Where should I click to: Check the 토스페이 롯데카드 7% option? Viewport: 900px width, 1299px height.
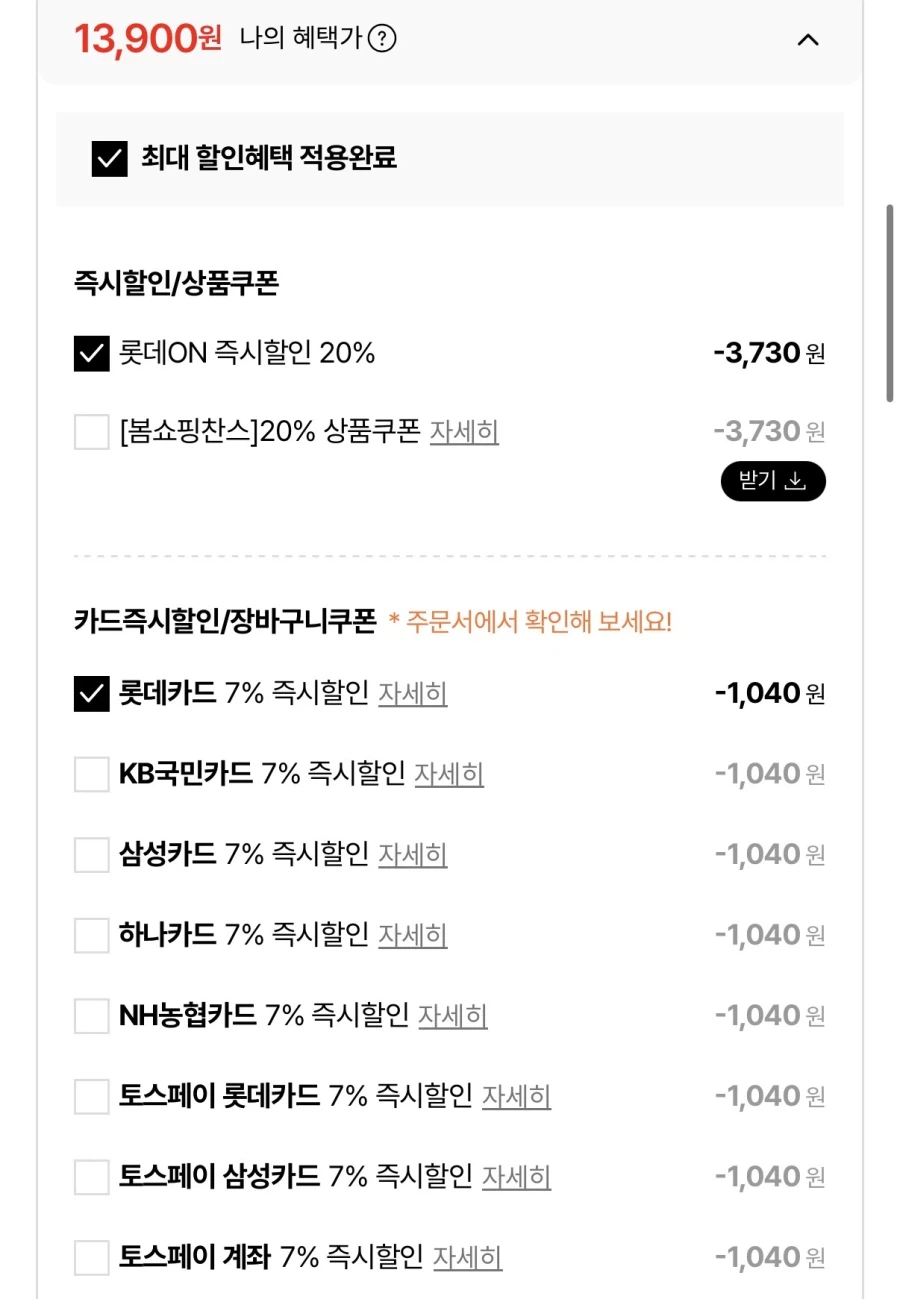pos(90,1096)
